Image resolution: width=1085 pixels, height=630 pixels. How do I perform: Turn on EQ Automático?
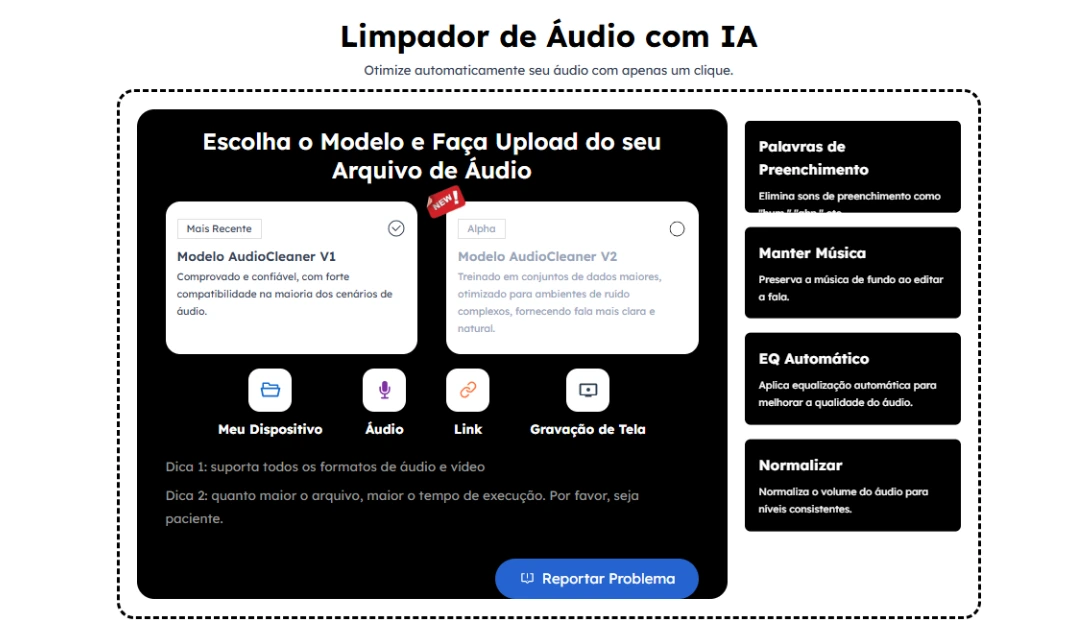(x=852, y=378)
